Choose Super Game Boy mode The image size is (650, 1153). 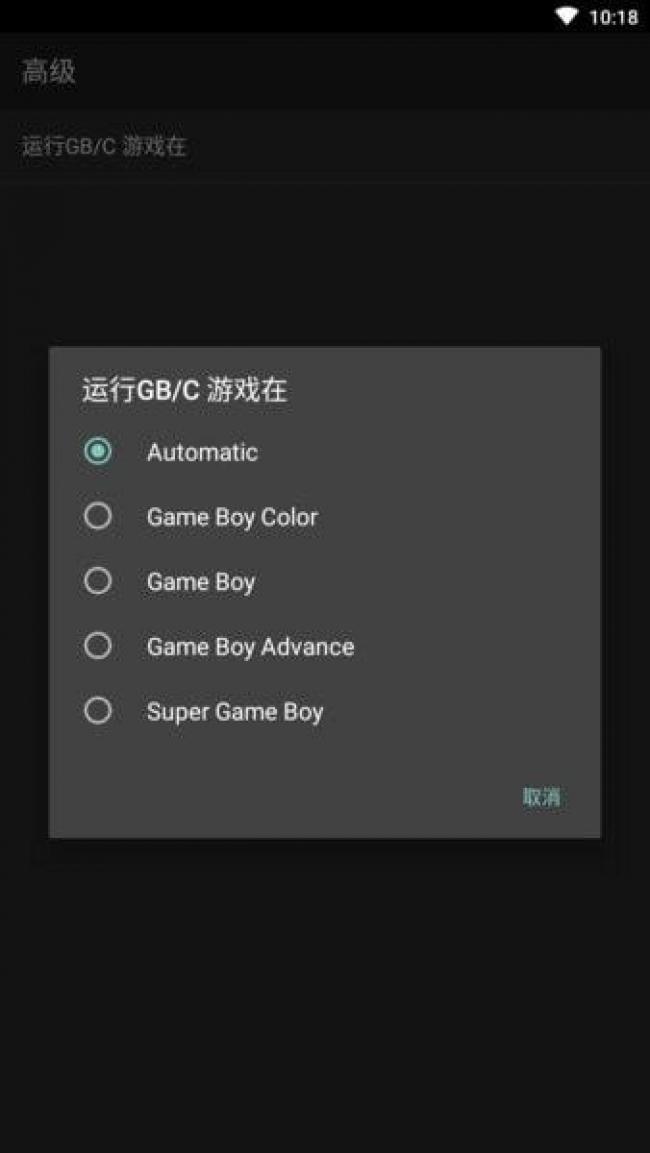click(324, 711)
